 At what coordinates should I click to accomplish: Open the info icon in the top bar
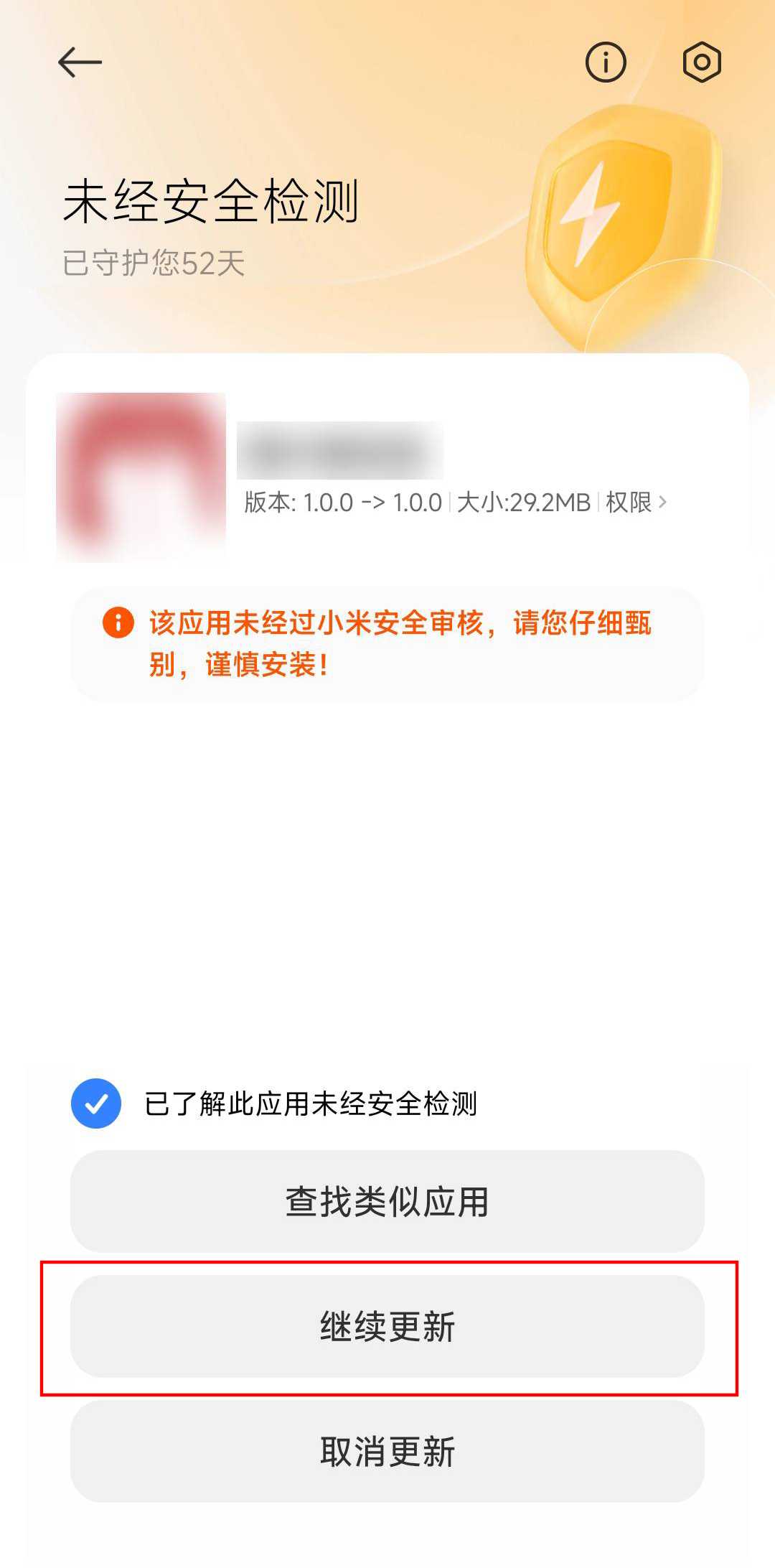coord(603,62)
